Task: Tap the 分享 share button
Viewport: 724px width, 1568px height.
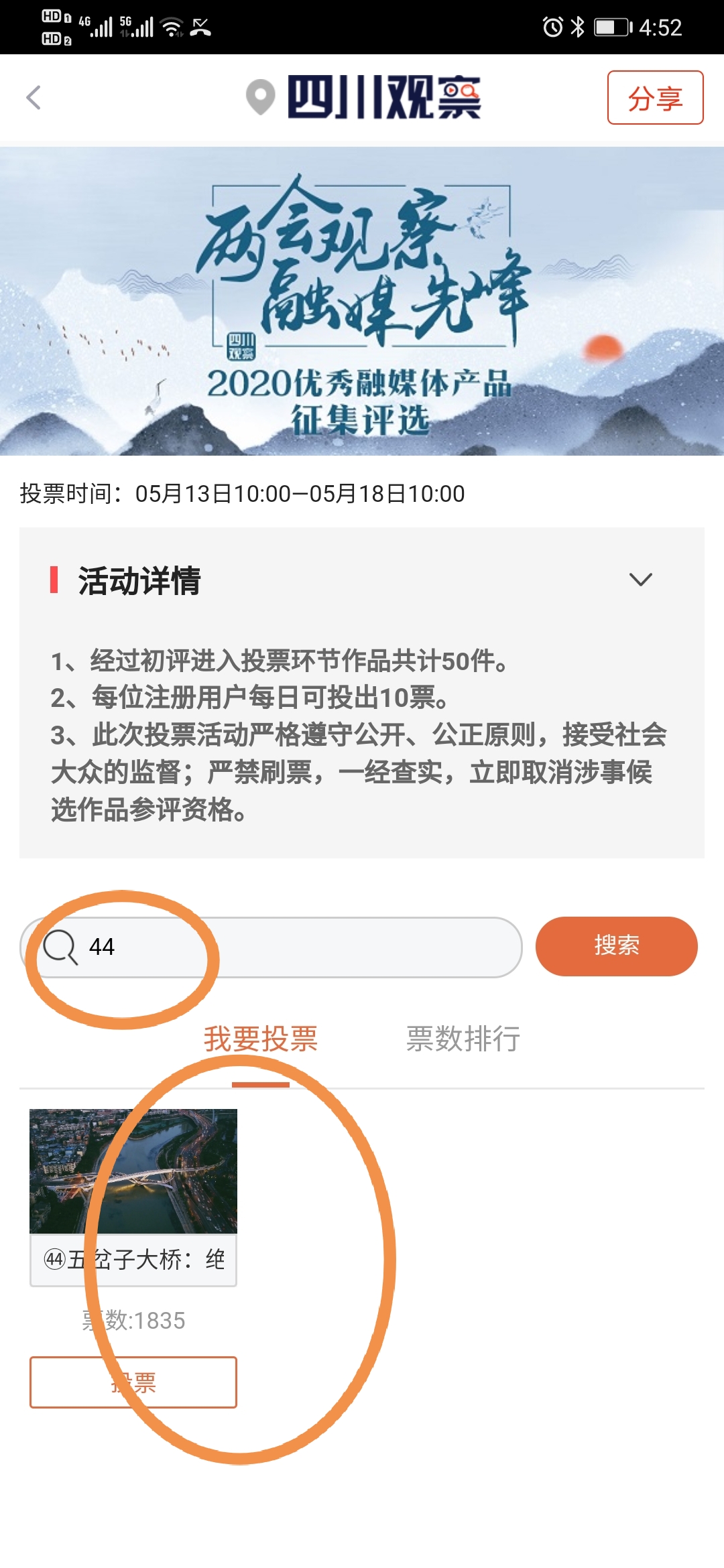Action: tap(655, 98)
